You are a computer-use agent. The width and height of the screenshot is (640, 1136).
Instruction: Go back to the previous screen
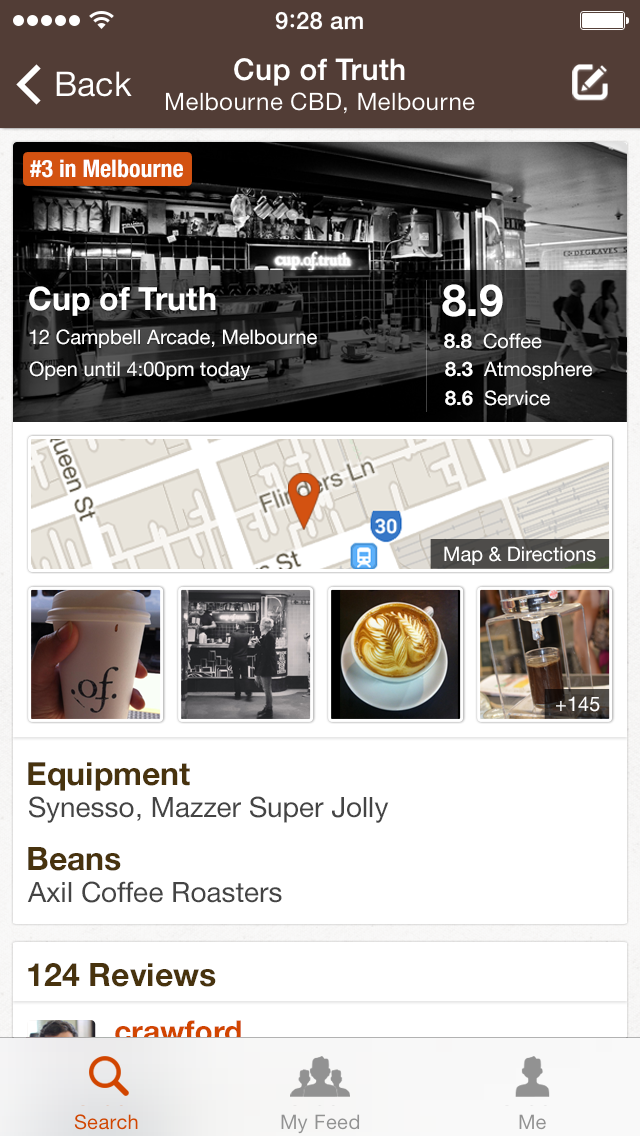point(75,85)
